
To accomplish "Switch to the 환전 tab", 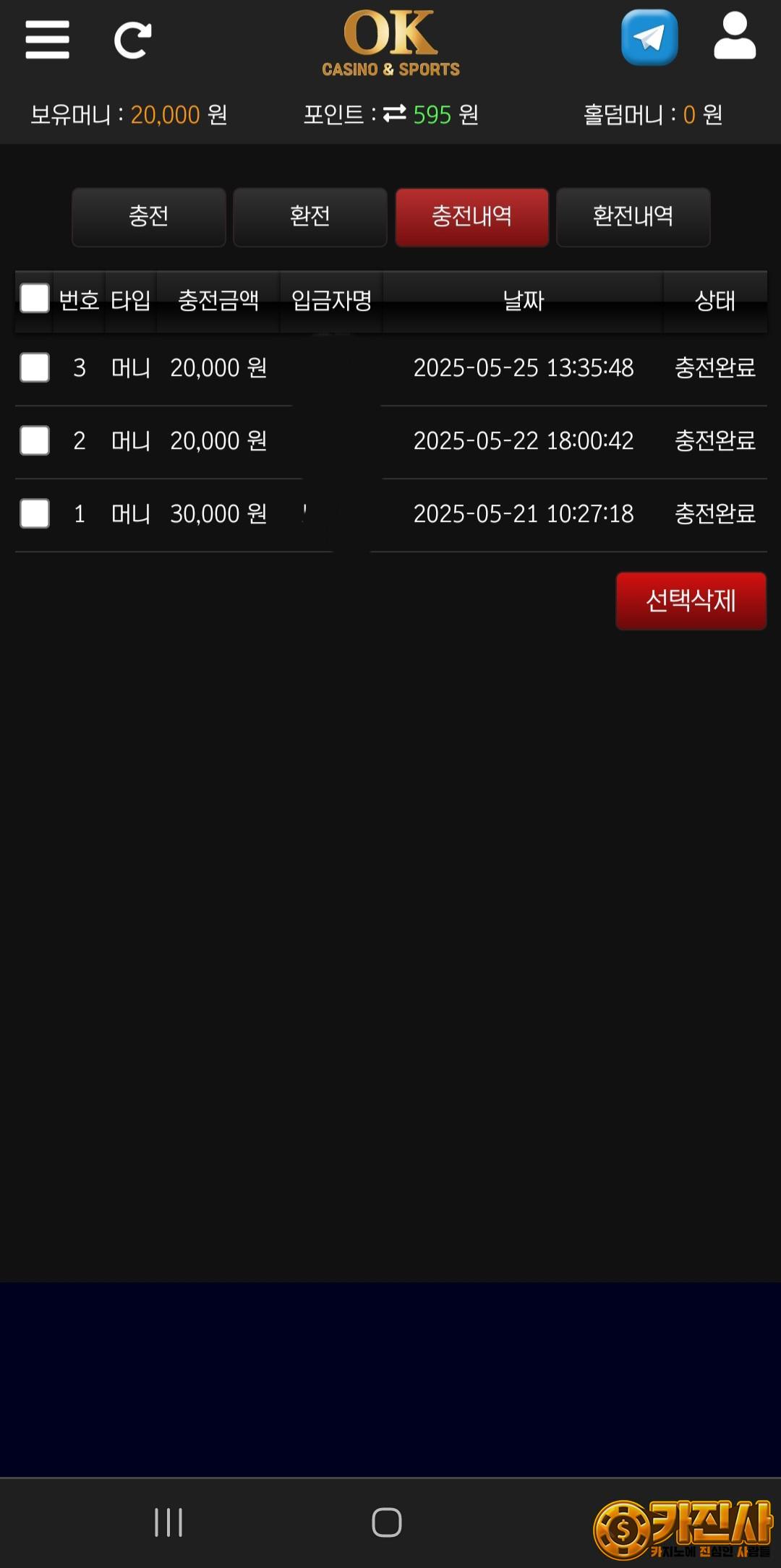I will (310, 217).
